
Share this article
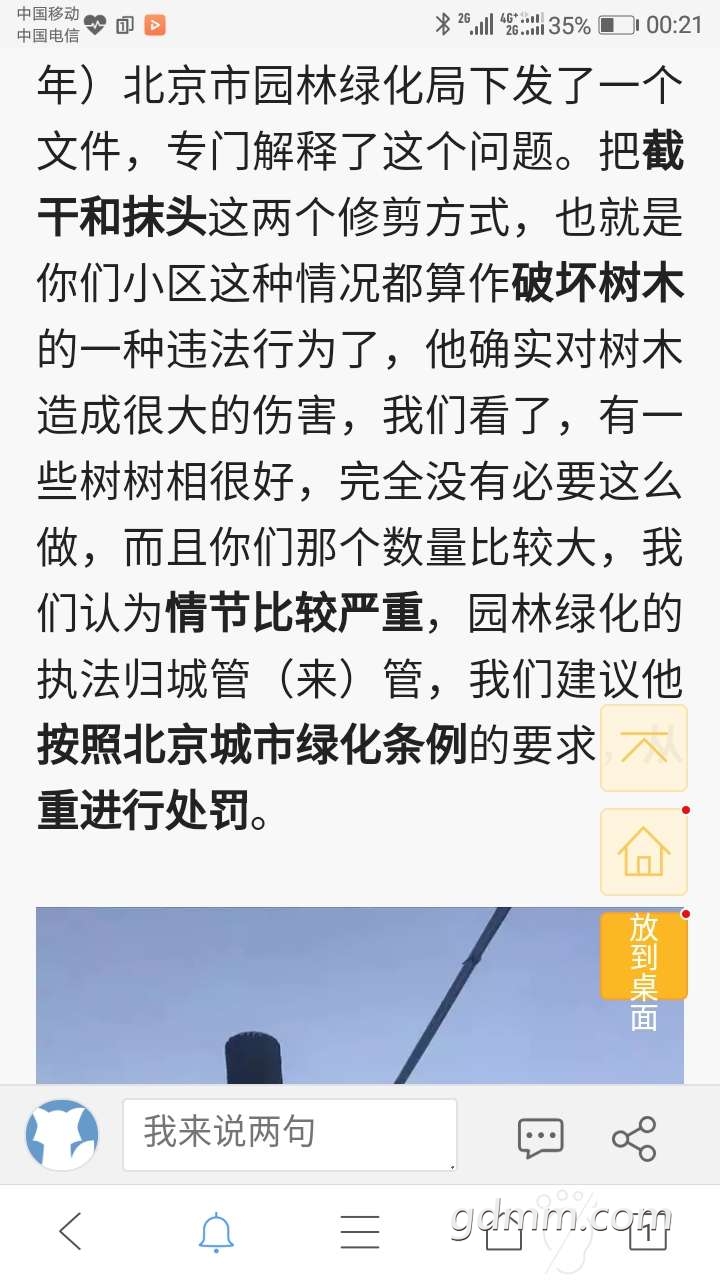click(634, 1138)
